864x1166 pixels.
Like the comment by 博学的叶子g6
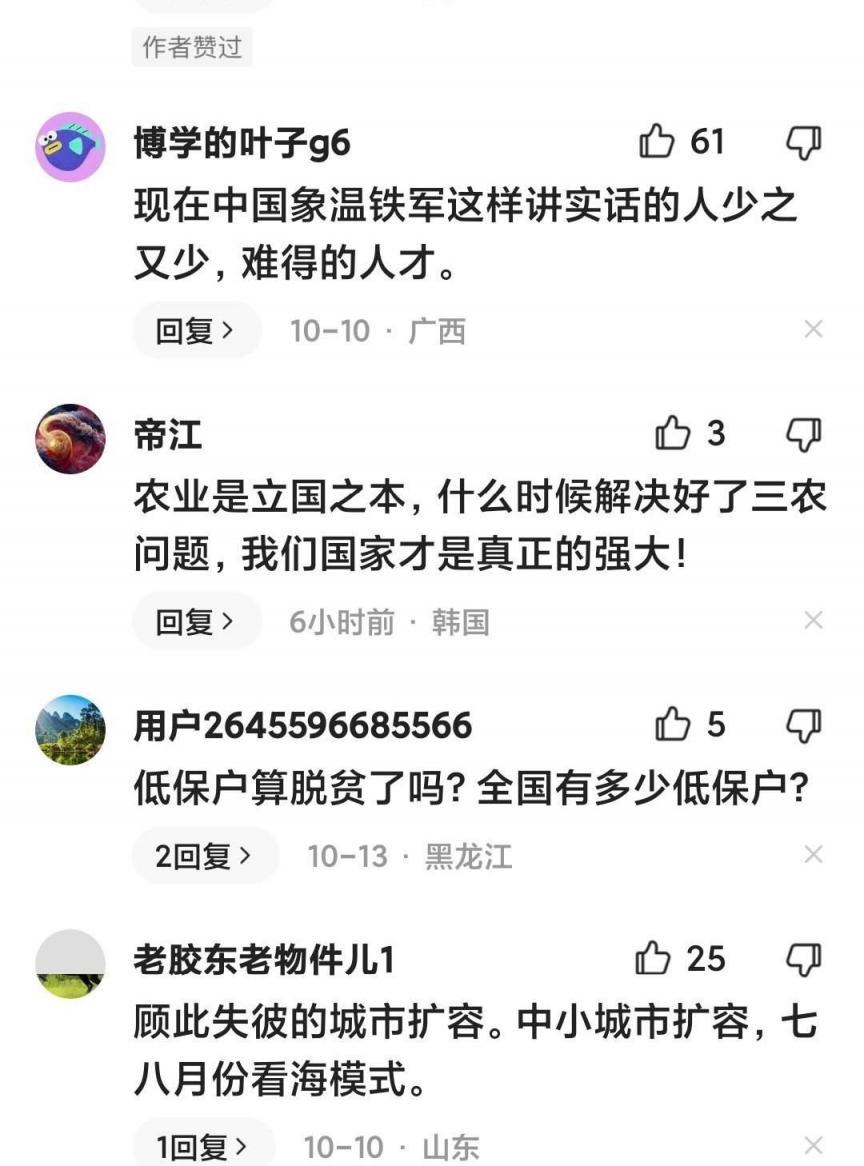click(657, 142)
